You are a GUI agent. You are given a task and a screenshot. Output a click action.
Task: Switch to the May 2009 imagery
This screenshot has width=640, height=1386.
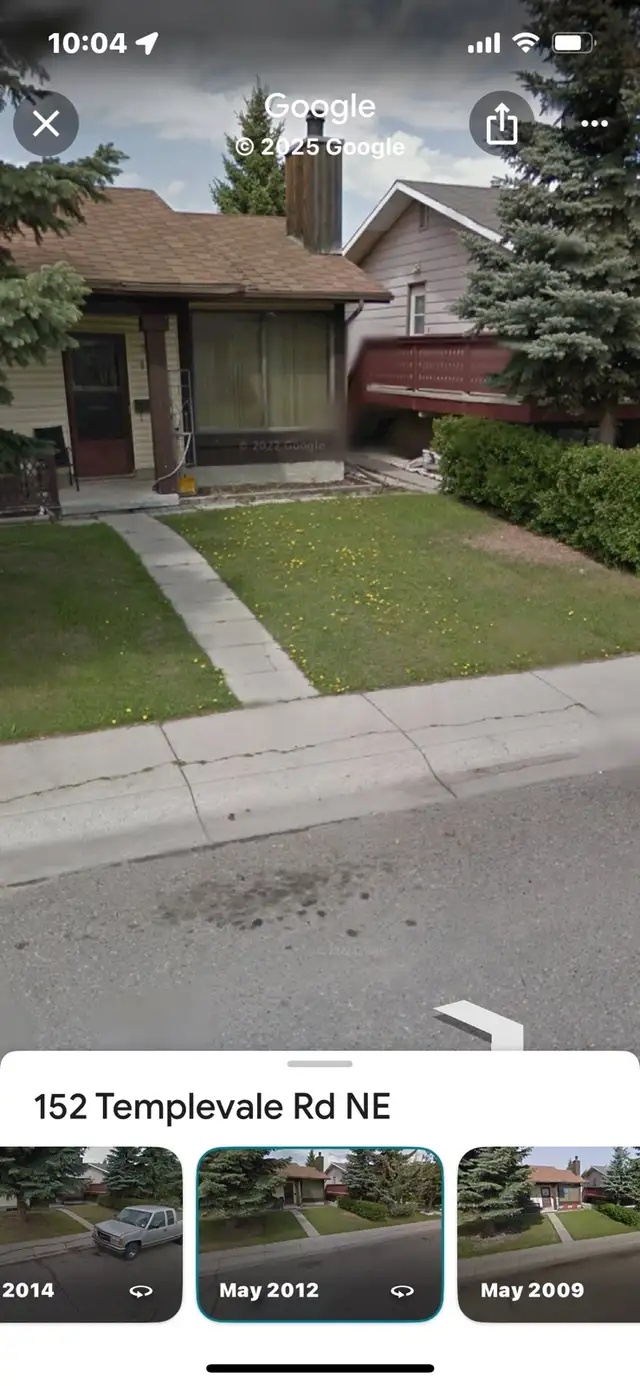548,1233
